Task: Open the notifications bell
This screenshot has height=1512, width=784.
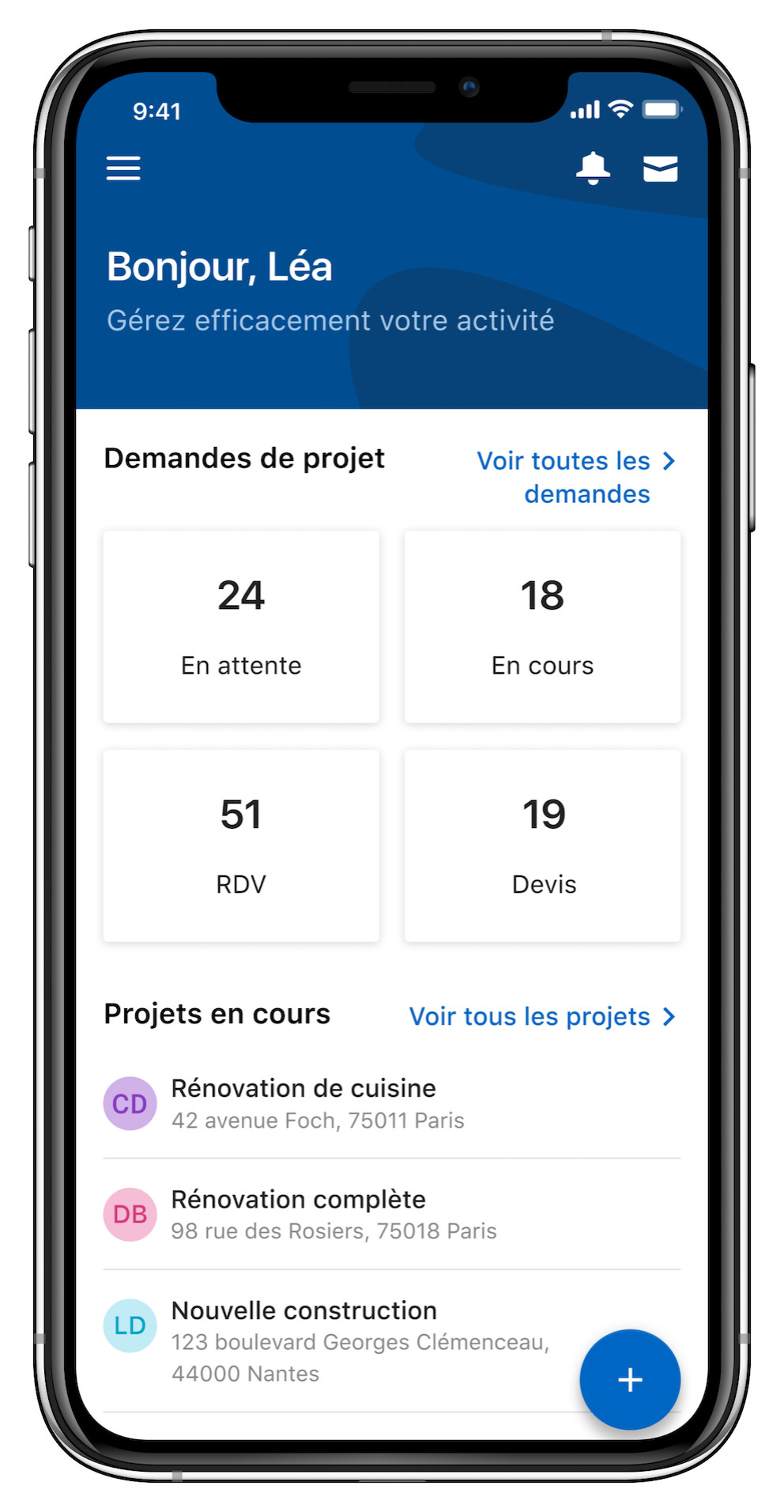Action: click(593, 168)
